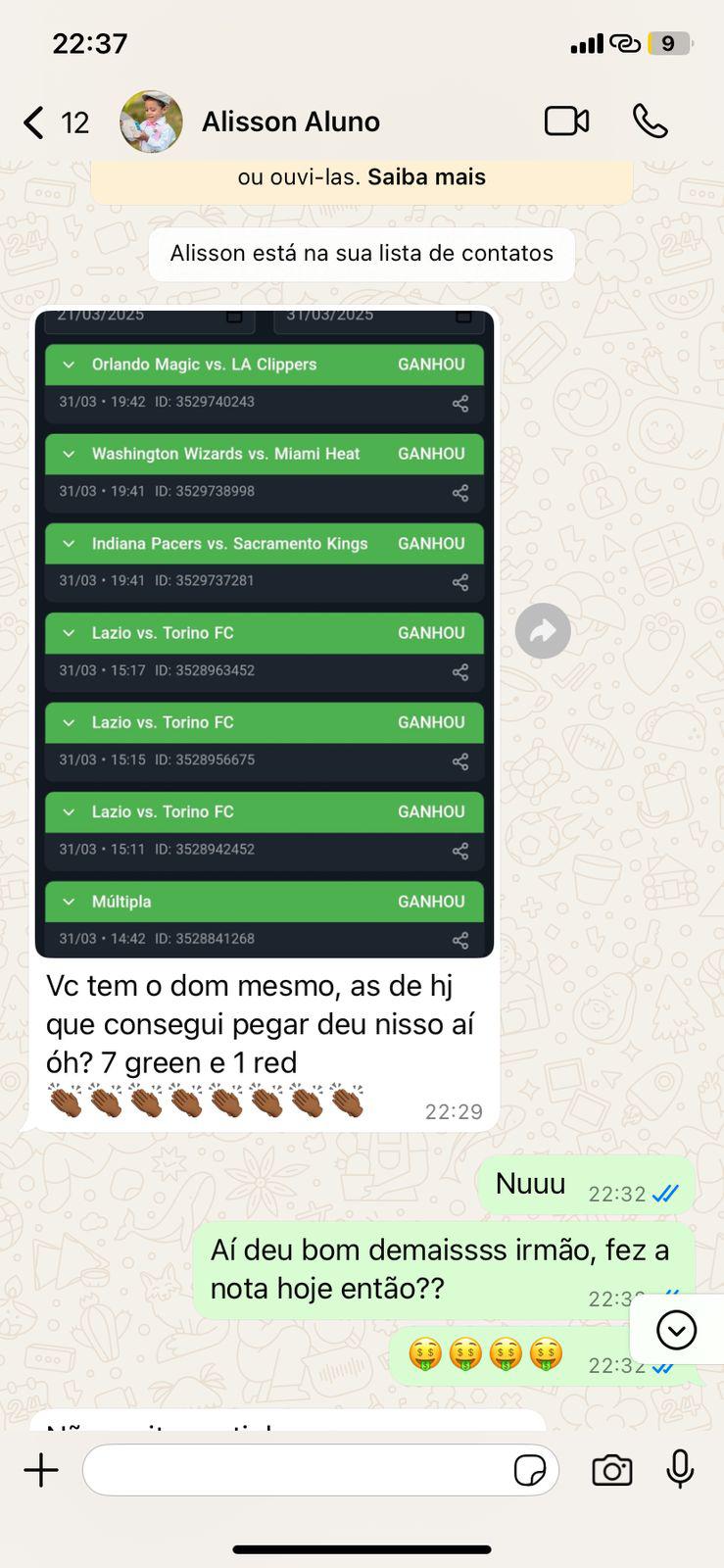
Task: Forward the received image message
Action: (543, 632)
